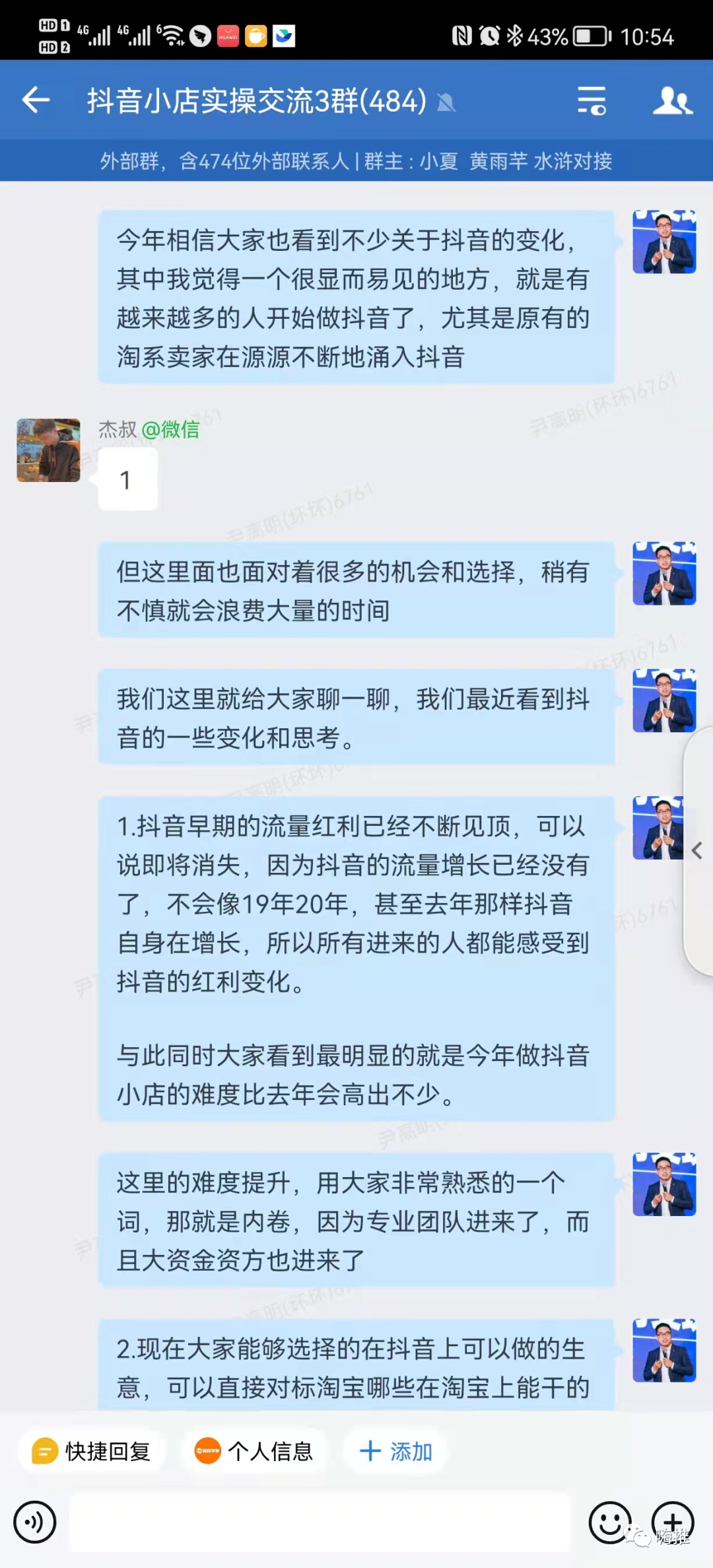
Task: Open the plus attachment menu
Action: click(673, 1522)
